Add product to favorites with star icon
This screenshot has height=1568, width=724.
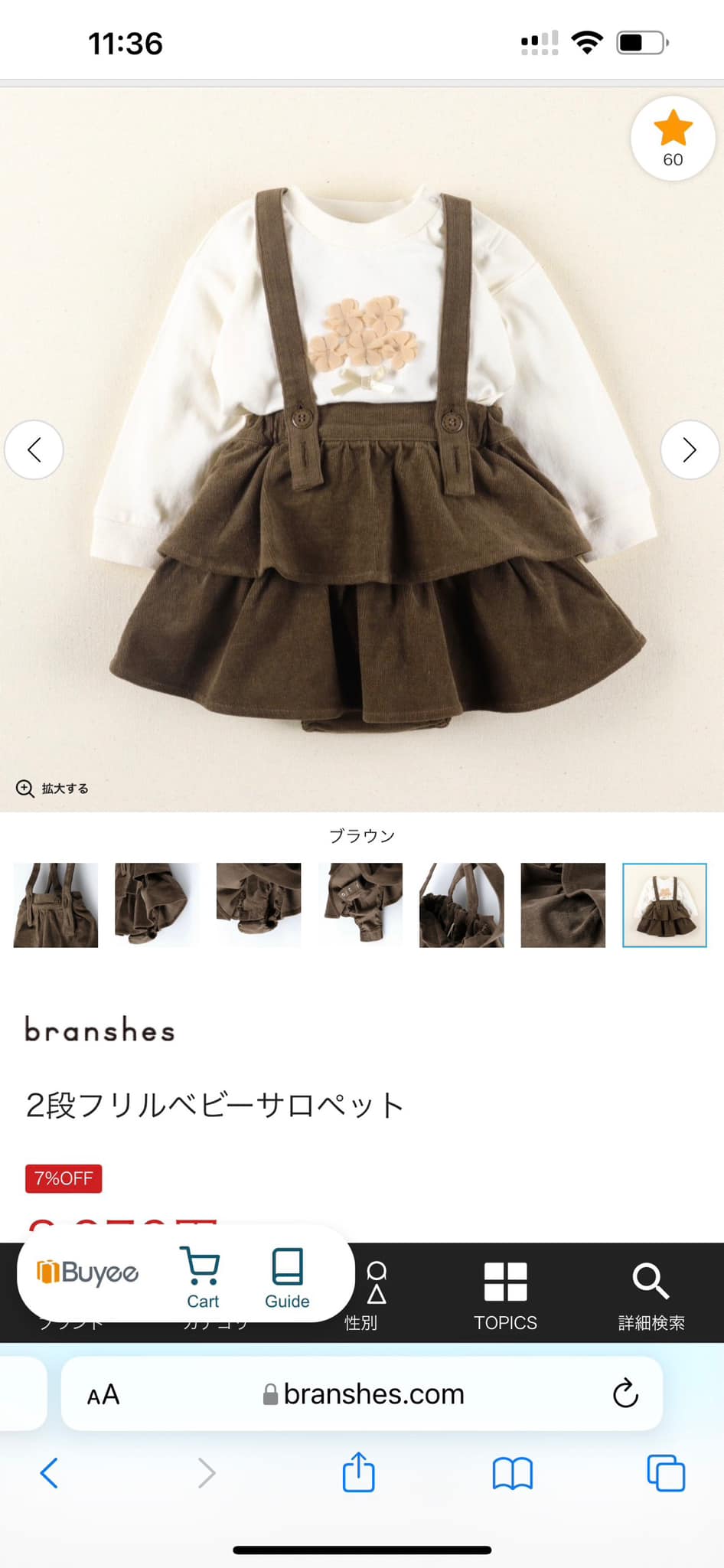tap(672, 138)
